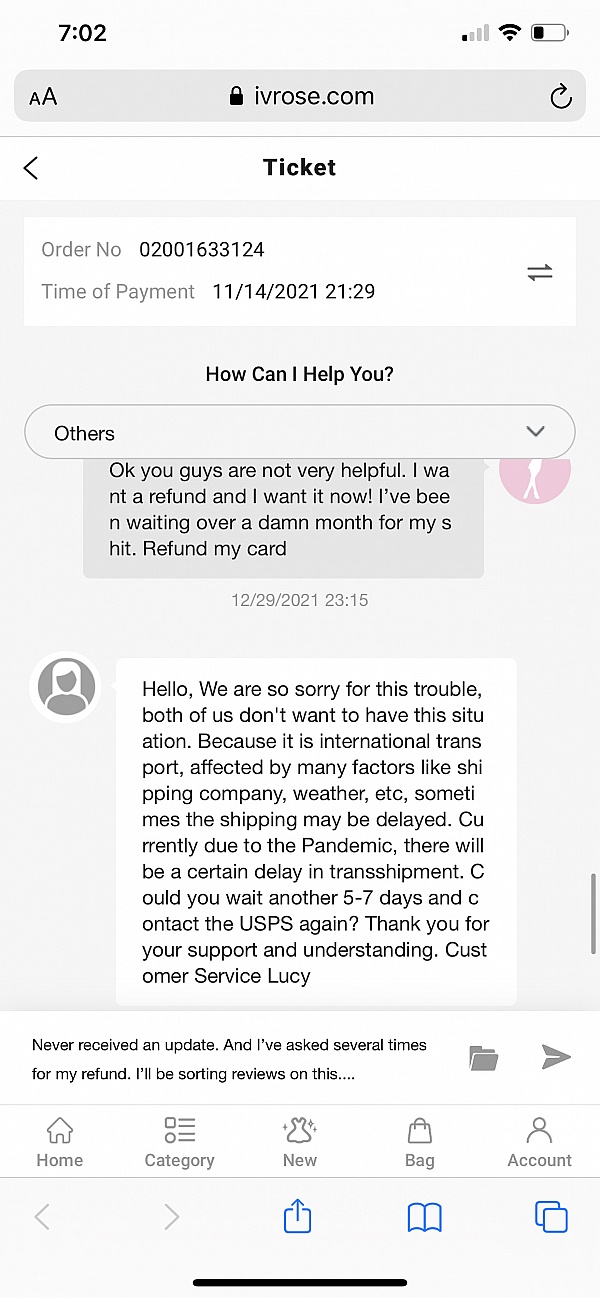600x1298 pixels.
Task: Go back from the Ticket page
Action: [x=31, y=168]
